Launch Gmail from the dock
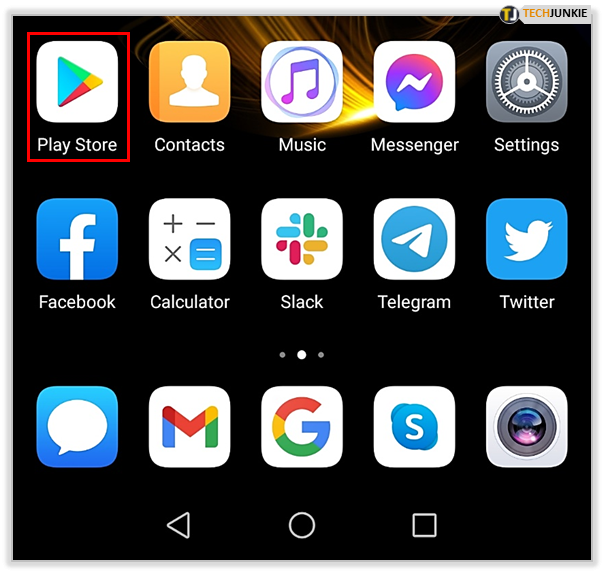604x573 pixels. [x=189, y=427]
